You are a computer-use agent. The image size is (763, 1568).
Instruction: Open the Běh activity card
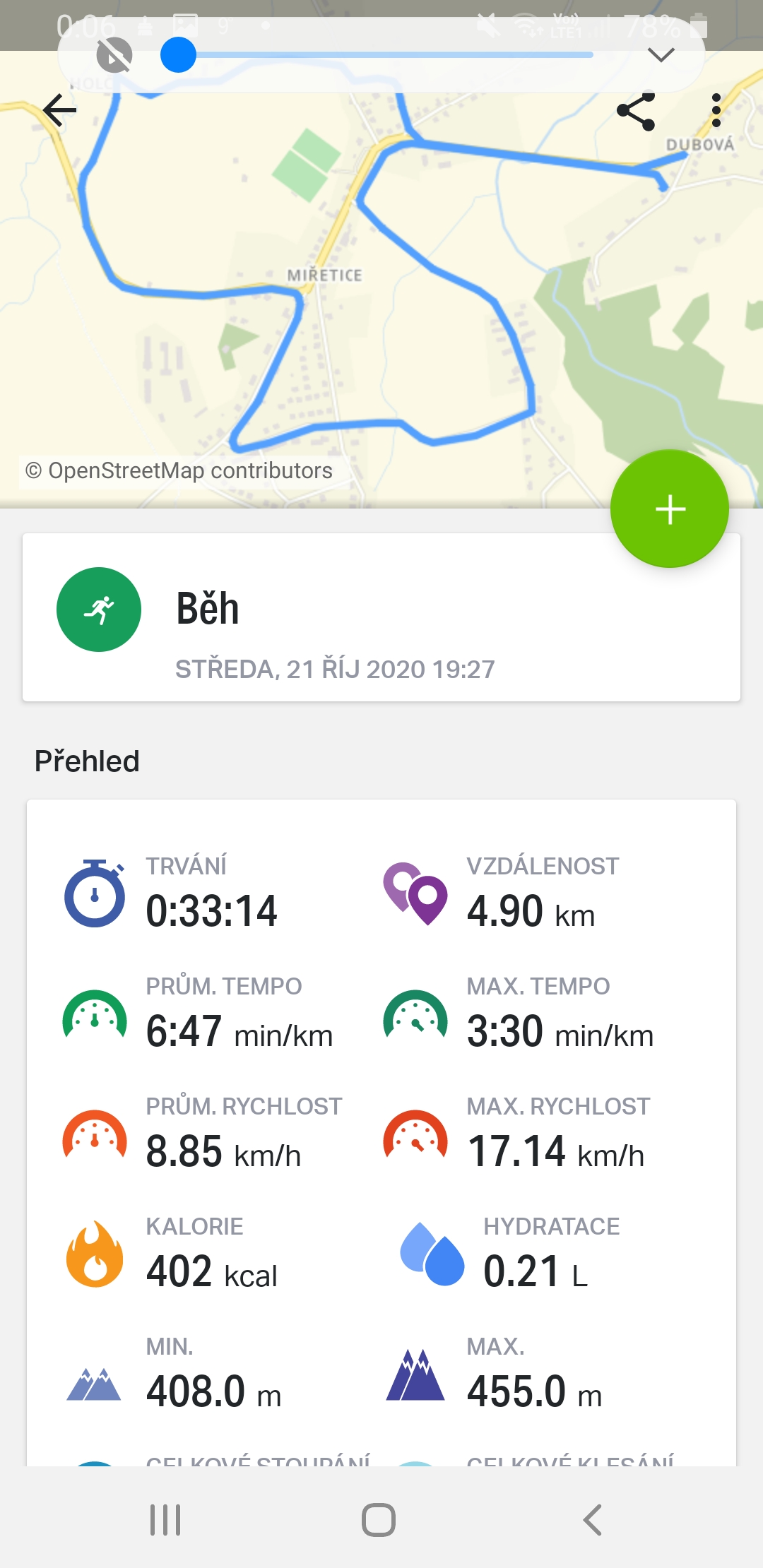click(x=381, y=617)
